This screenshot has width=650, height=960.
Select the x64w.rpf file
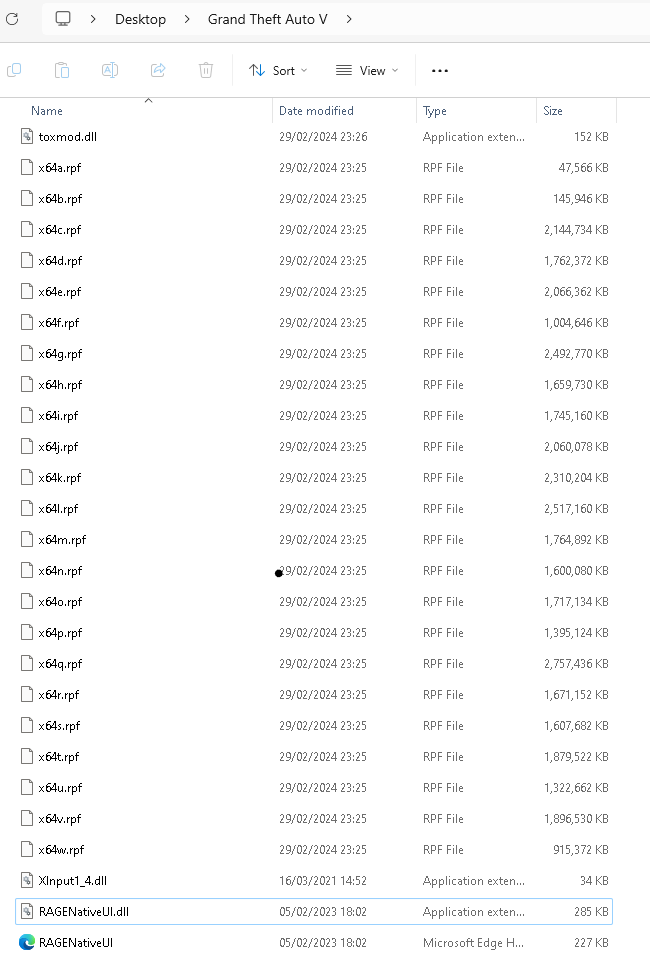(60, 850)
